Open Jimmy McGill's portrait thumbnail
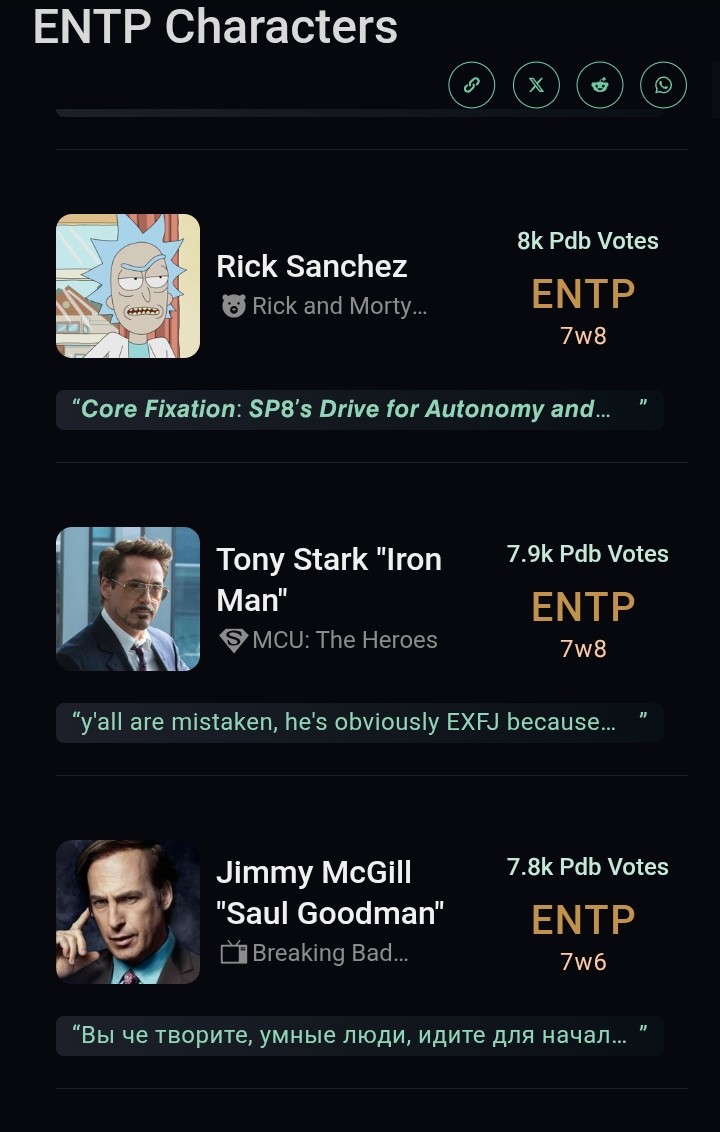This screenshot has width=720, height=1132. pyautogui.click(x=127, y=911)
